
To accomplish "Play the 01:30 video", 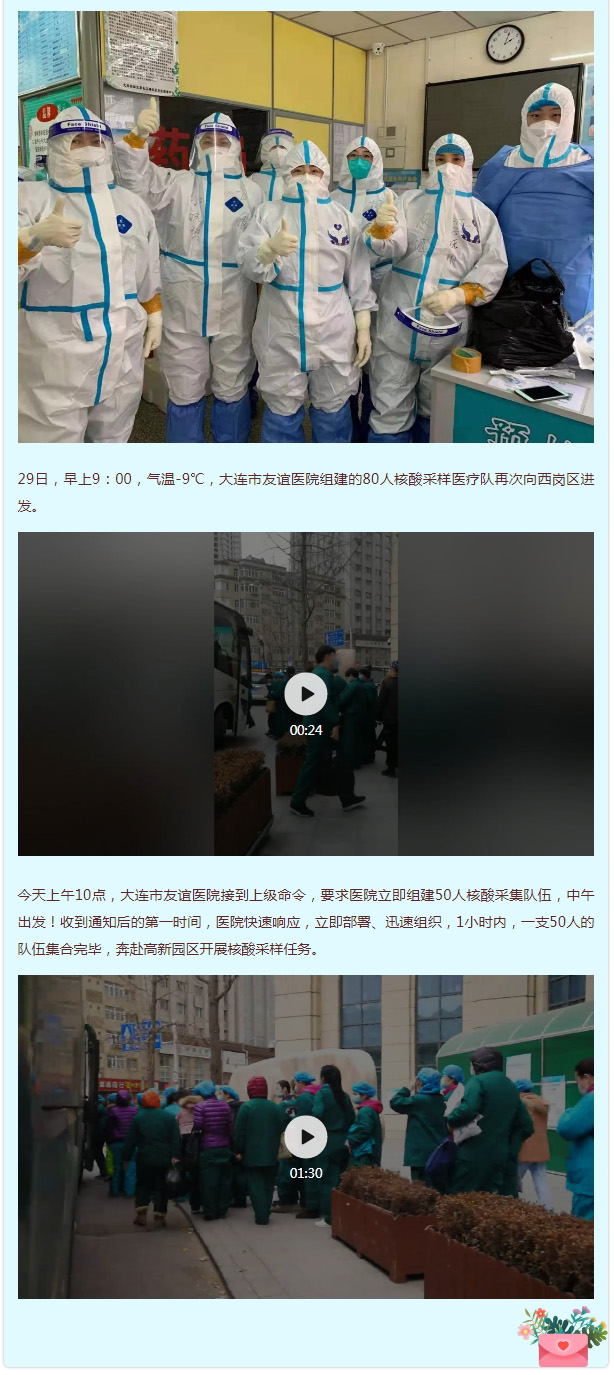I will coord(306,1137).
